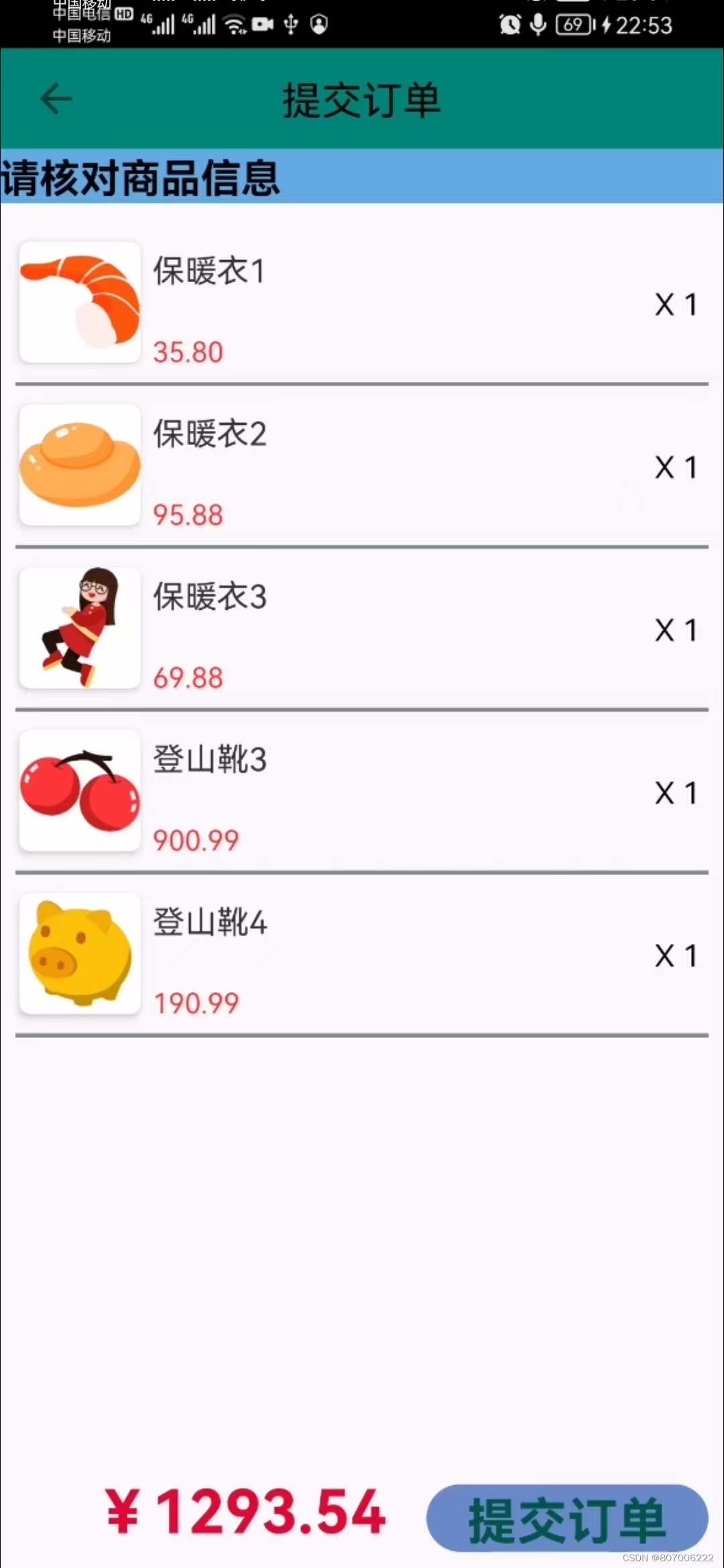This screenshot has width=724, height=1568.
Task: Click the price 900.99 of 登山靴3
Action: (195, 839)
